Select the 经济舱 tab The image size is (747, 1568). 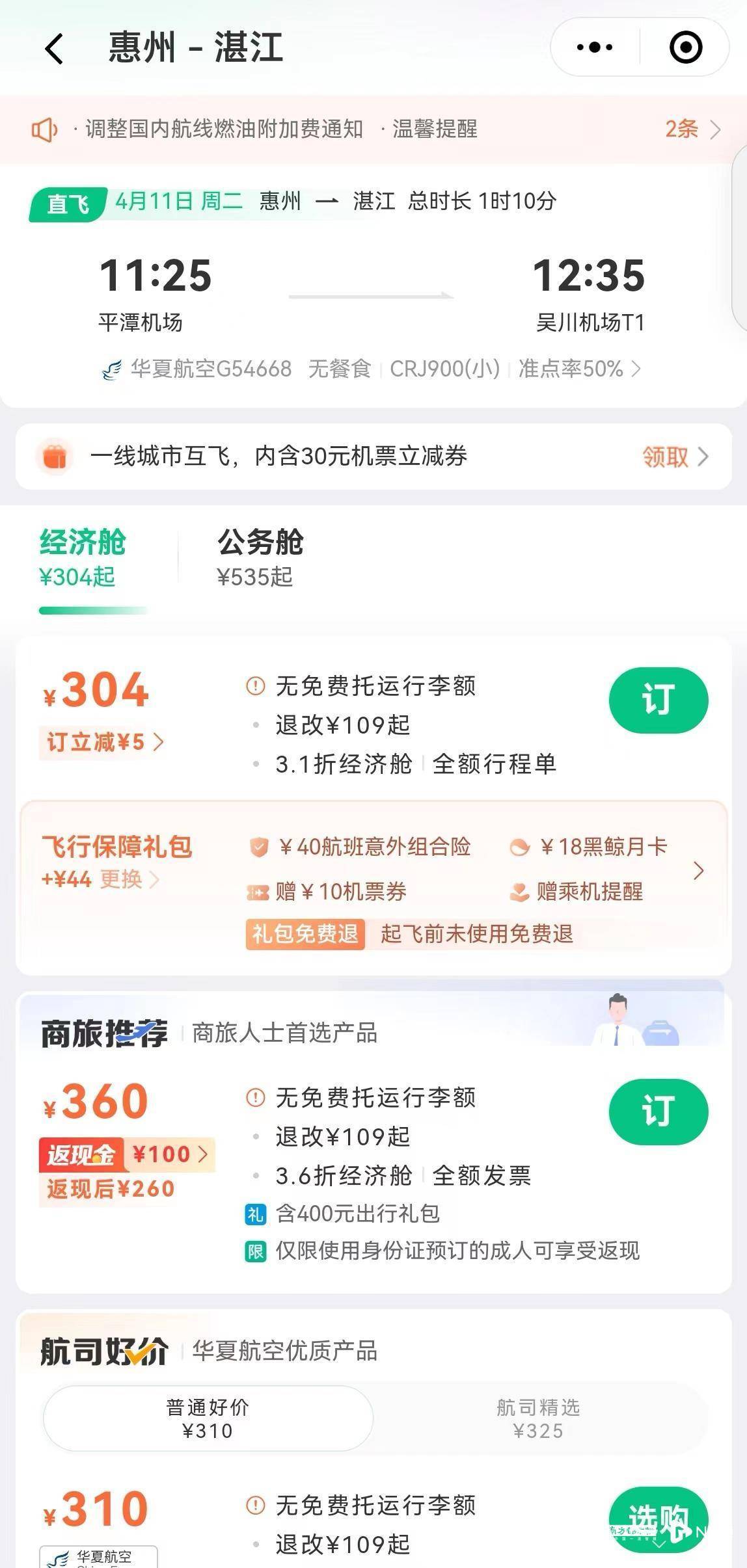pos(83,558)
